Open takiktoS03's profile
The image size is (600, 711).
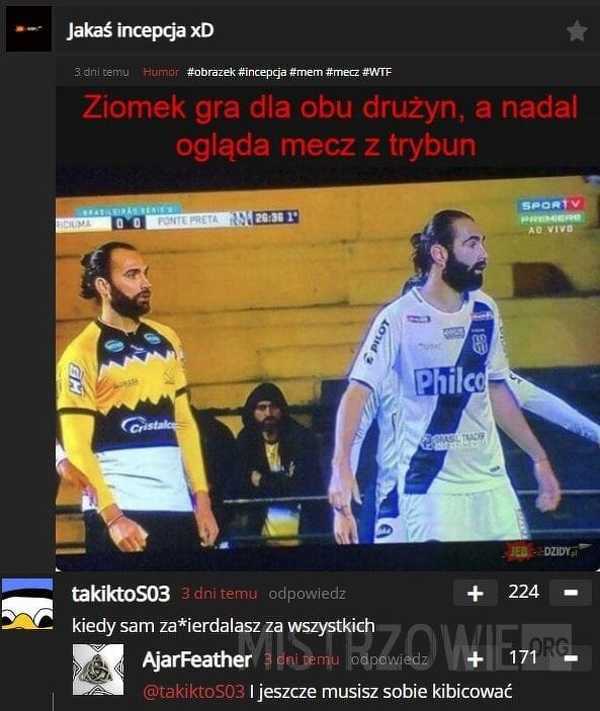click(121, 592)
